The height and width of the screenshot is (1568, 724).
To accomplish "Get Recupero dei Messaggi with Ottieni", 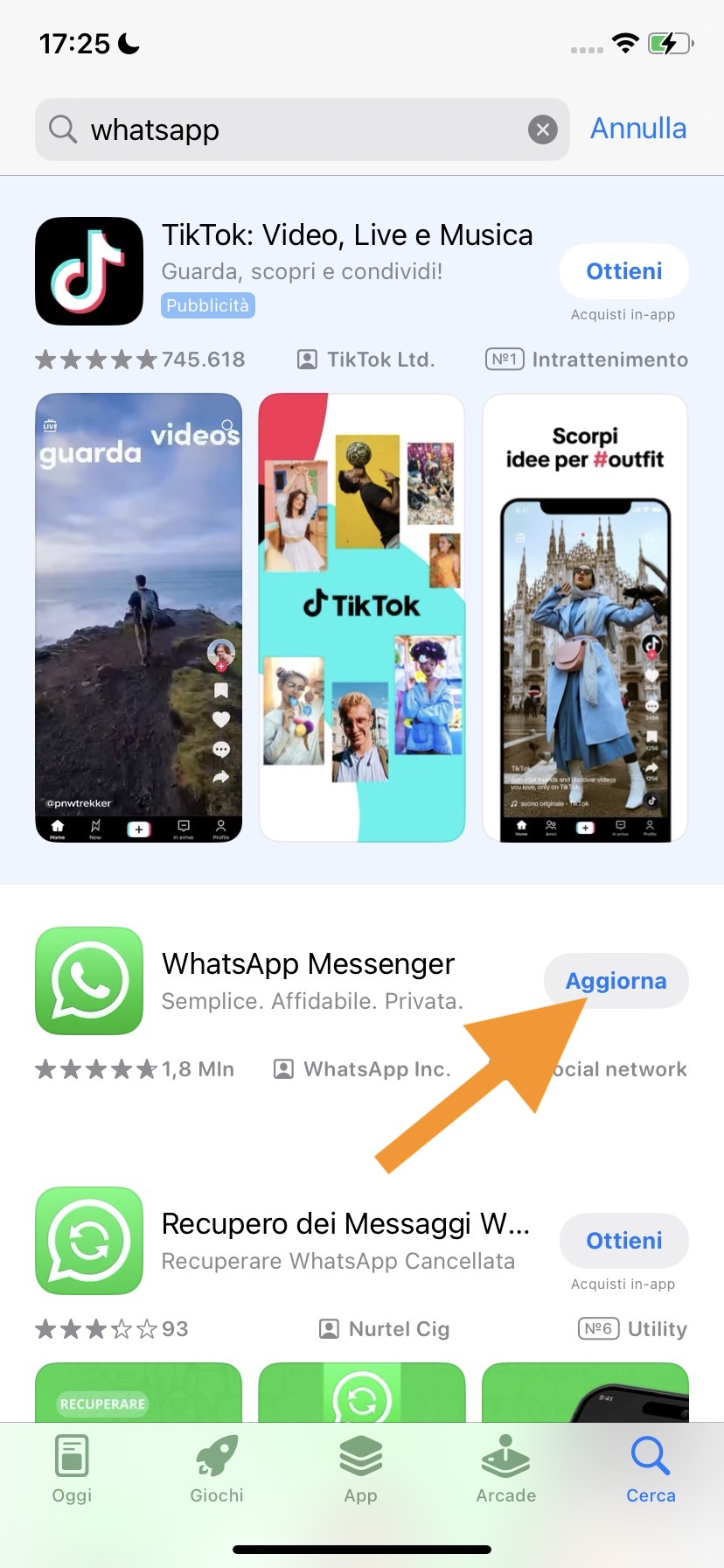I will coord(623,1241).
